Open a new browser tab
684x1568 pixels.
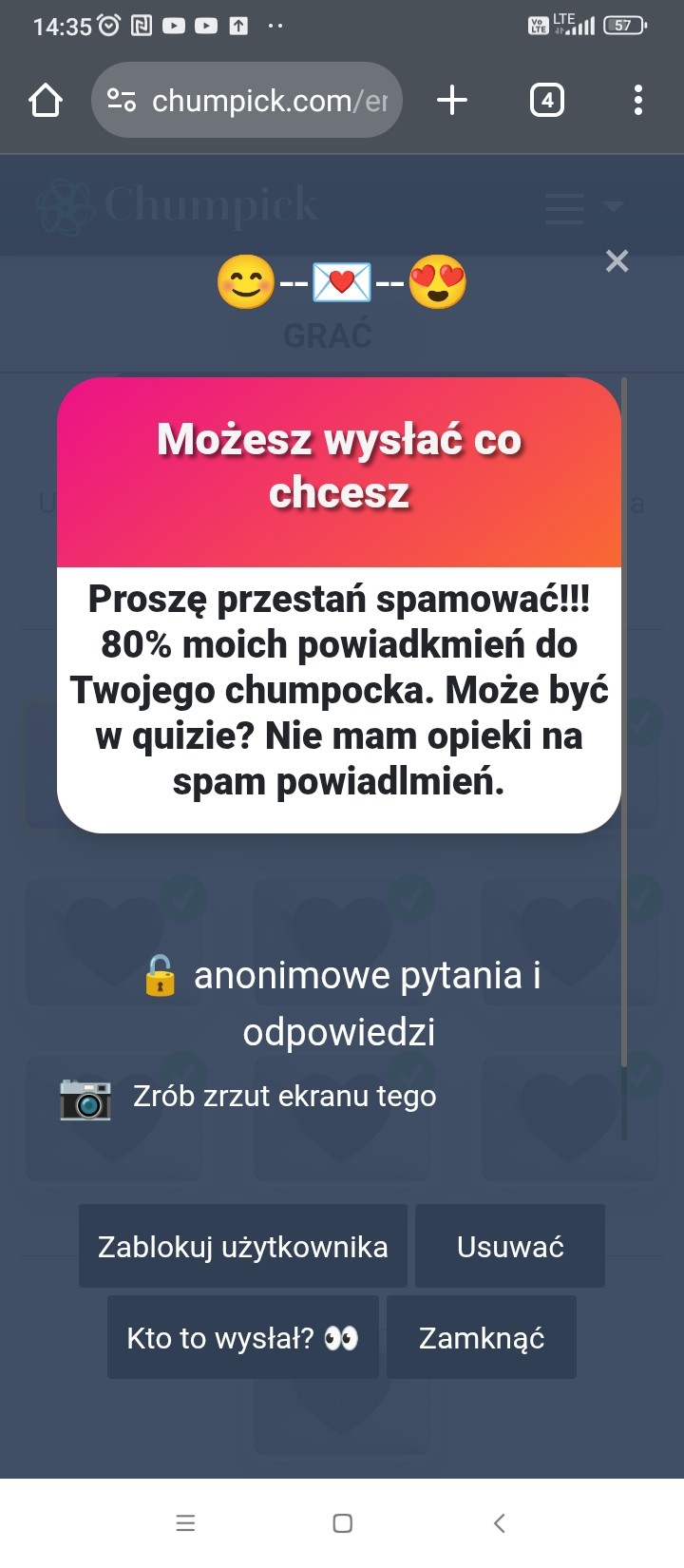point(452,100)
